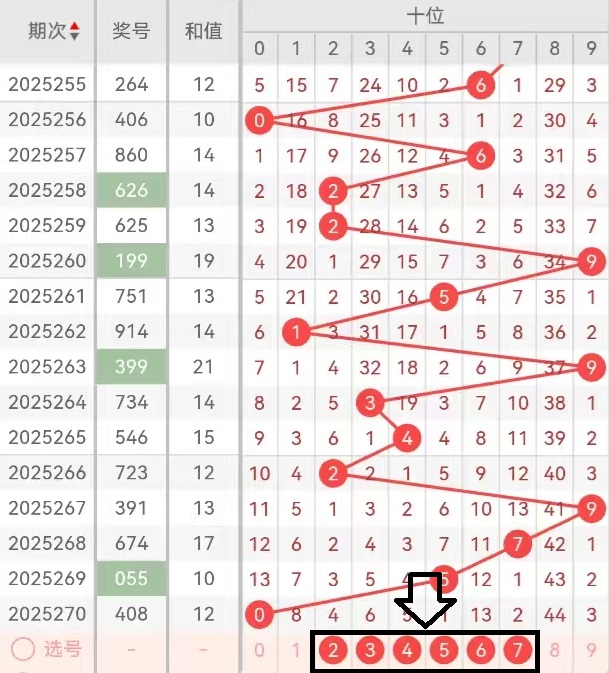Select number 0 in the 选号 row
This screenshot has height=673, width=609.
point(259,650)
